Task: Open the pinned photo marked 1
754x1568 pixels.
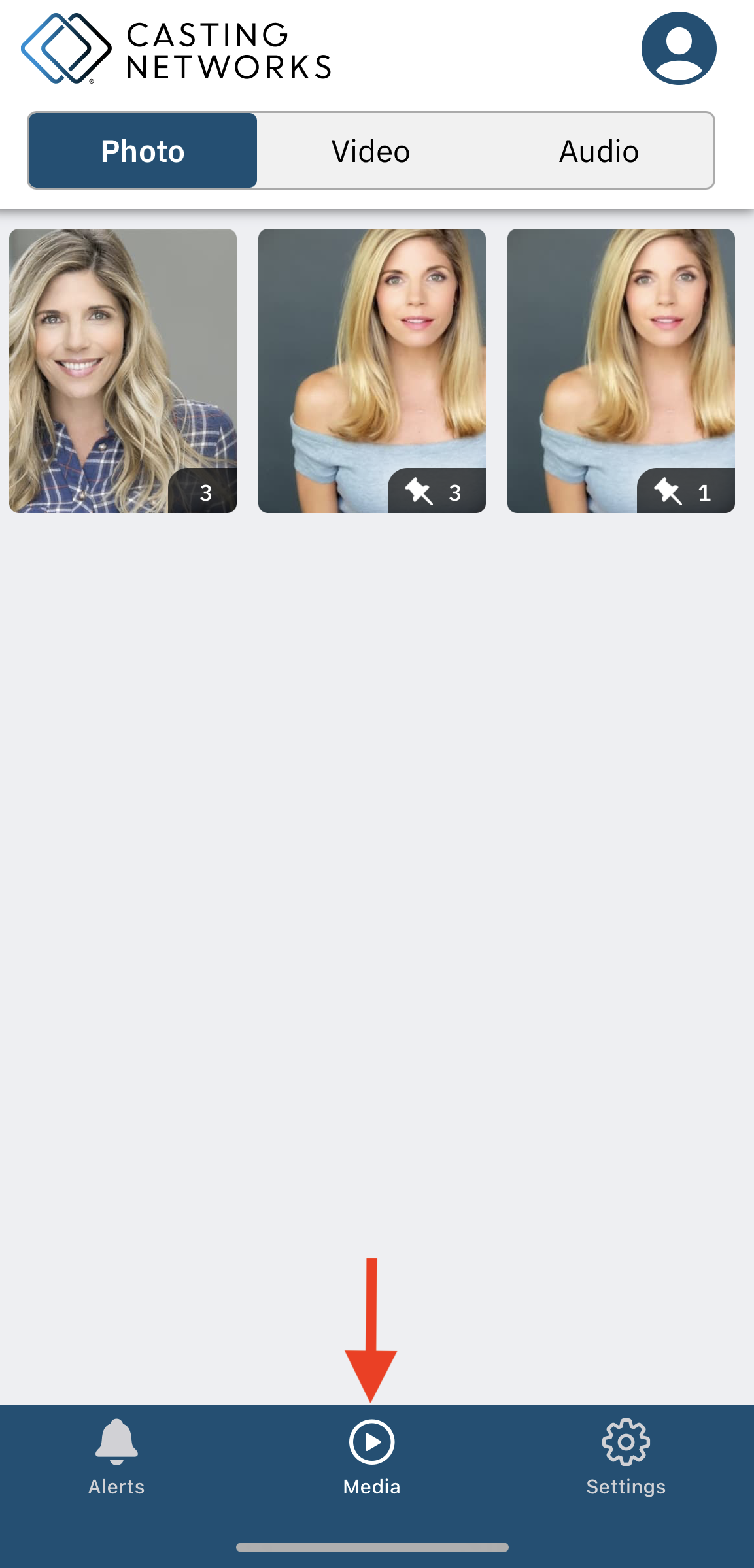Action: [x=621, y=370]
